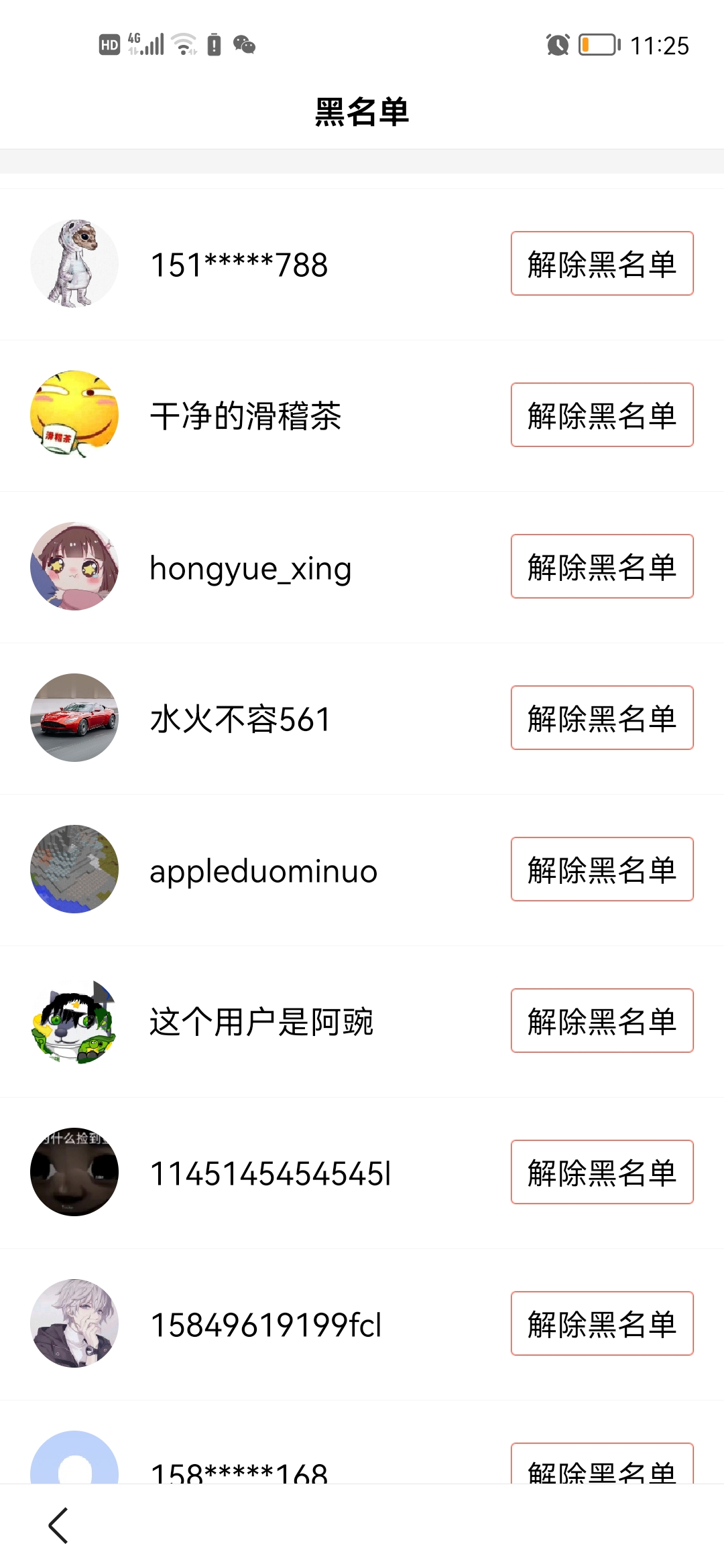
Task: Open 151*****788's profile avatar
Action: coord(74,263)
